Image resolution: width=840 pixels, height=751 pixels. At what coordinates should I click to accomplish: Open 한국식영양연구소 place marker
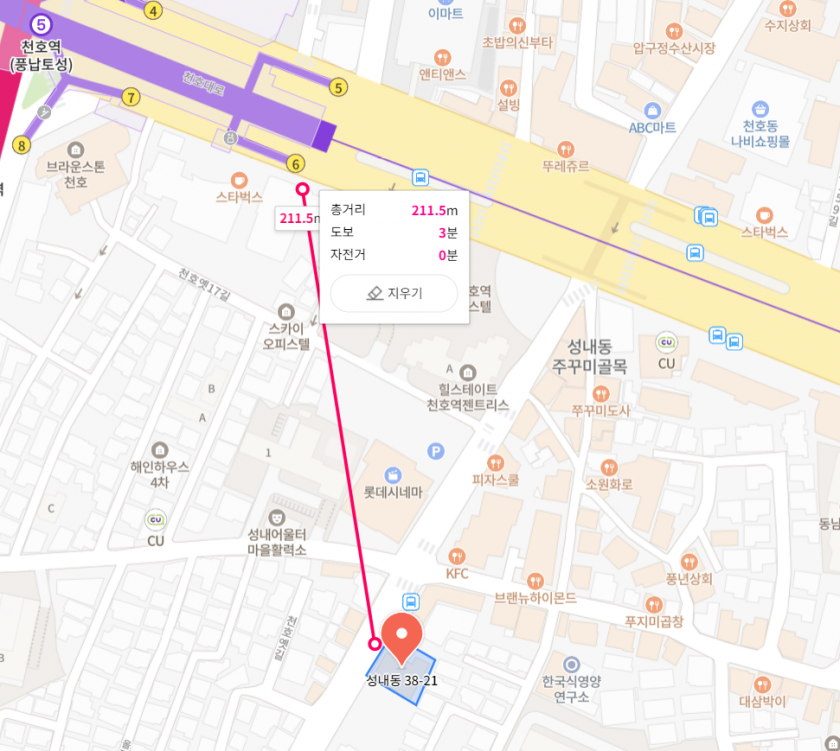pos(571,664)
